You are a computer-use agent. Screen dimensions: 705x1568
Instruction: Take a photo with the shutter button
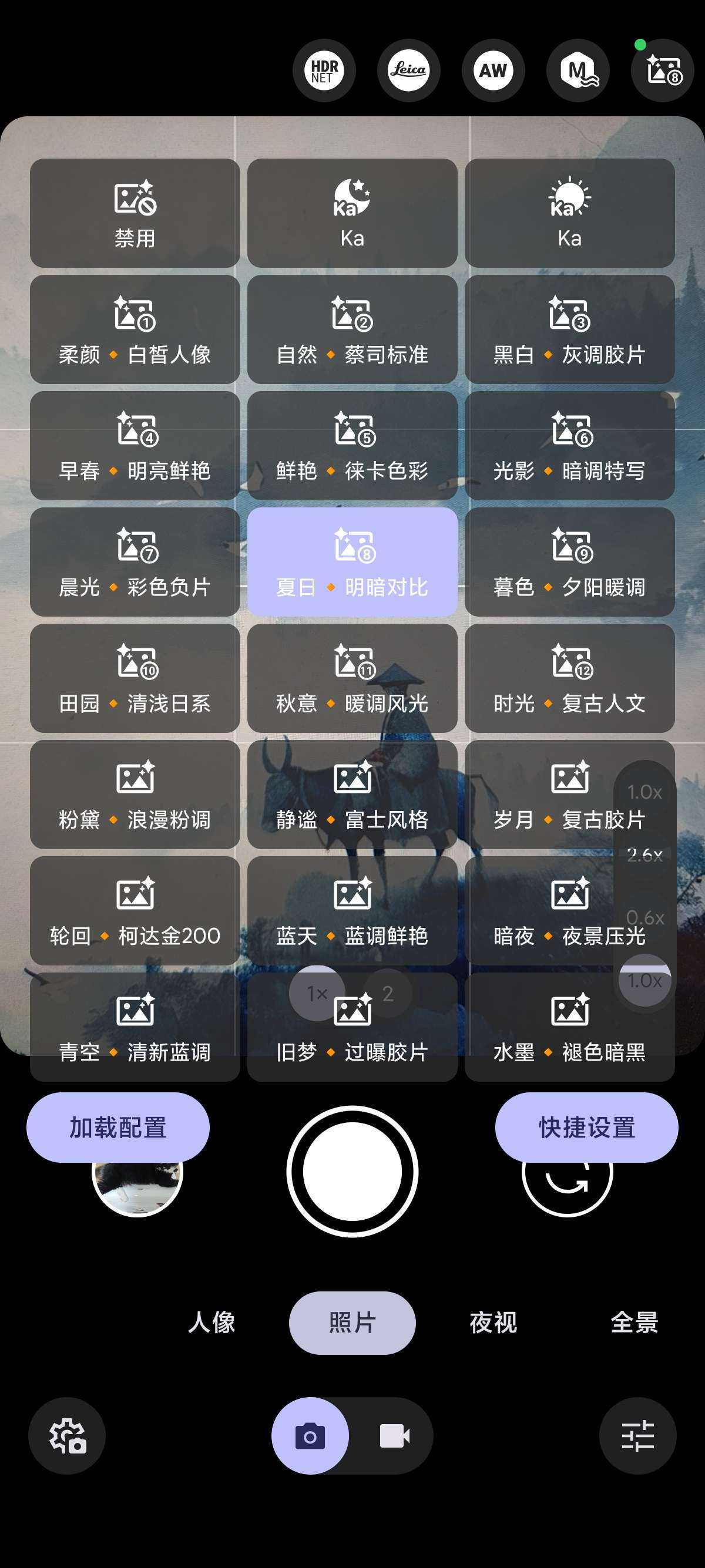click(x=352, y=1172)
